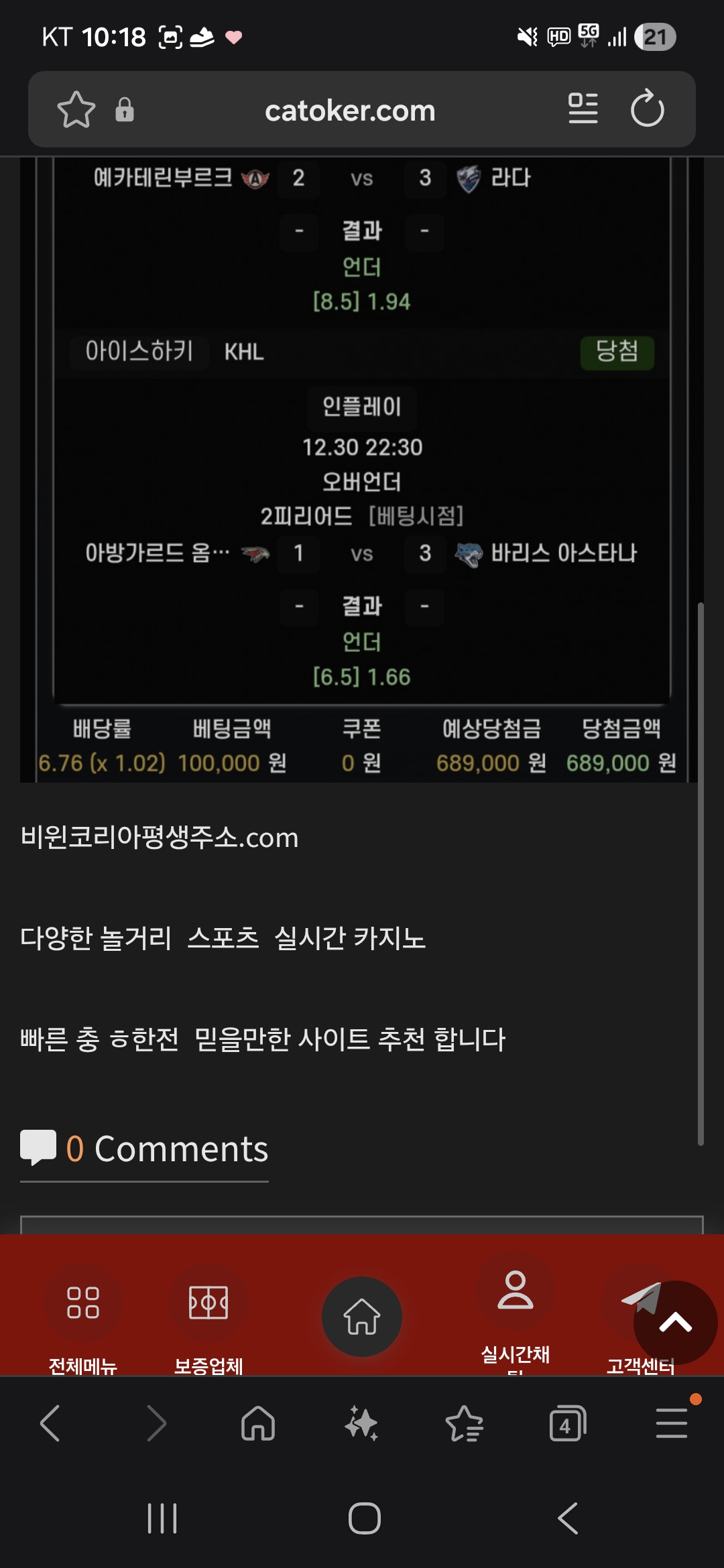View the four open tabs

pyautogui.click(x=567, y=1423)
